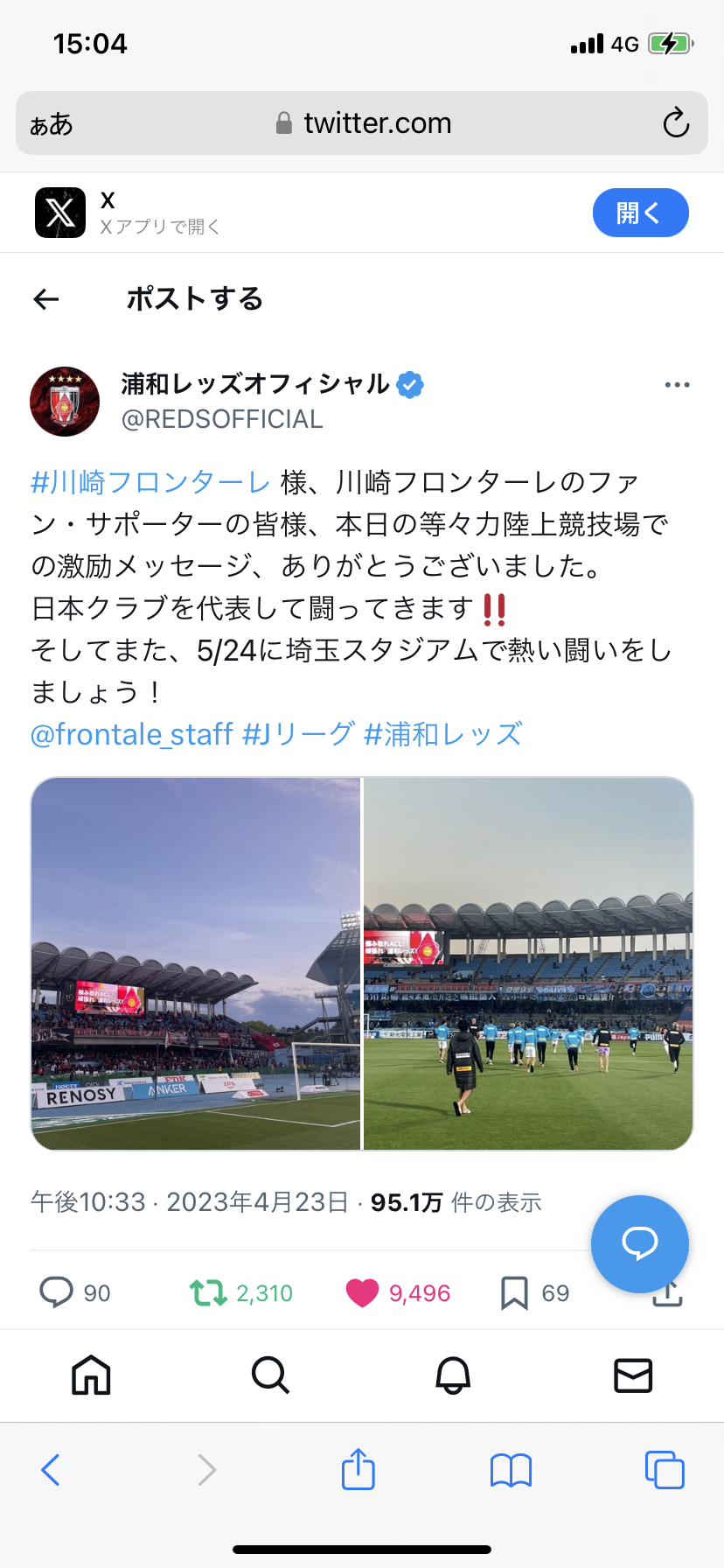The height and width of the screenshot is (1568, 724).
Task: Open the Messages envelope tab
Action: point(633,1375)
